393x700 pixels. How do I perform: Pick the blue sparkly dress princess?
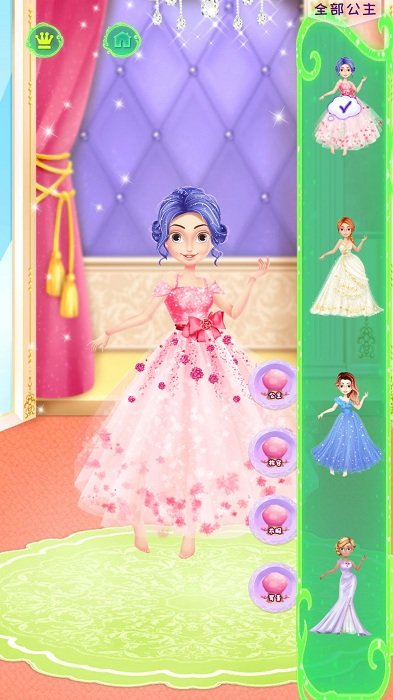(x=347, y=423)
